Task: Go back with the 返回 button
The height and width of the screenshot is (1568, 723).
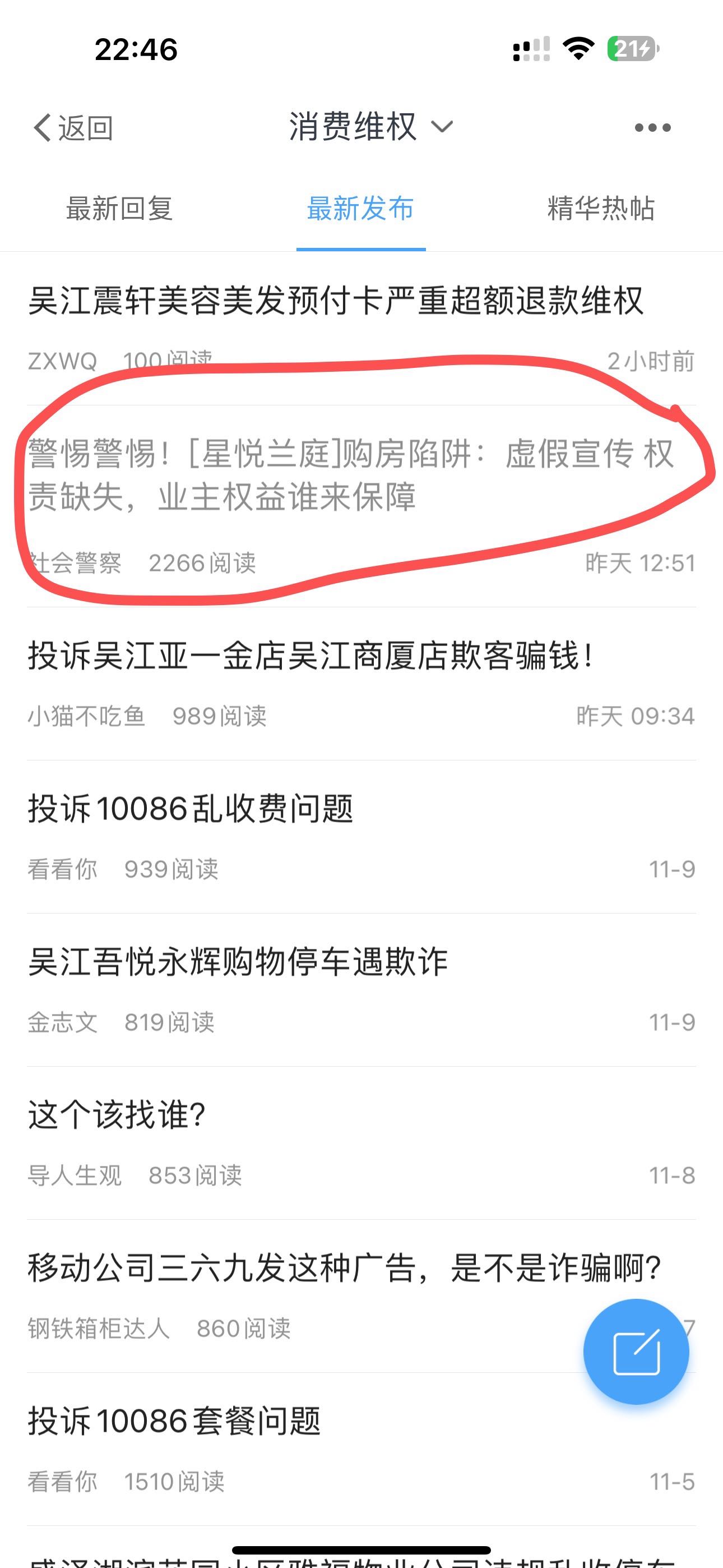Action: pyautogui.click(x=73, y=128)
